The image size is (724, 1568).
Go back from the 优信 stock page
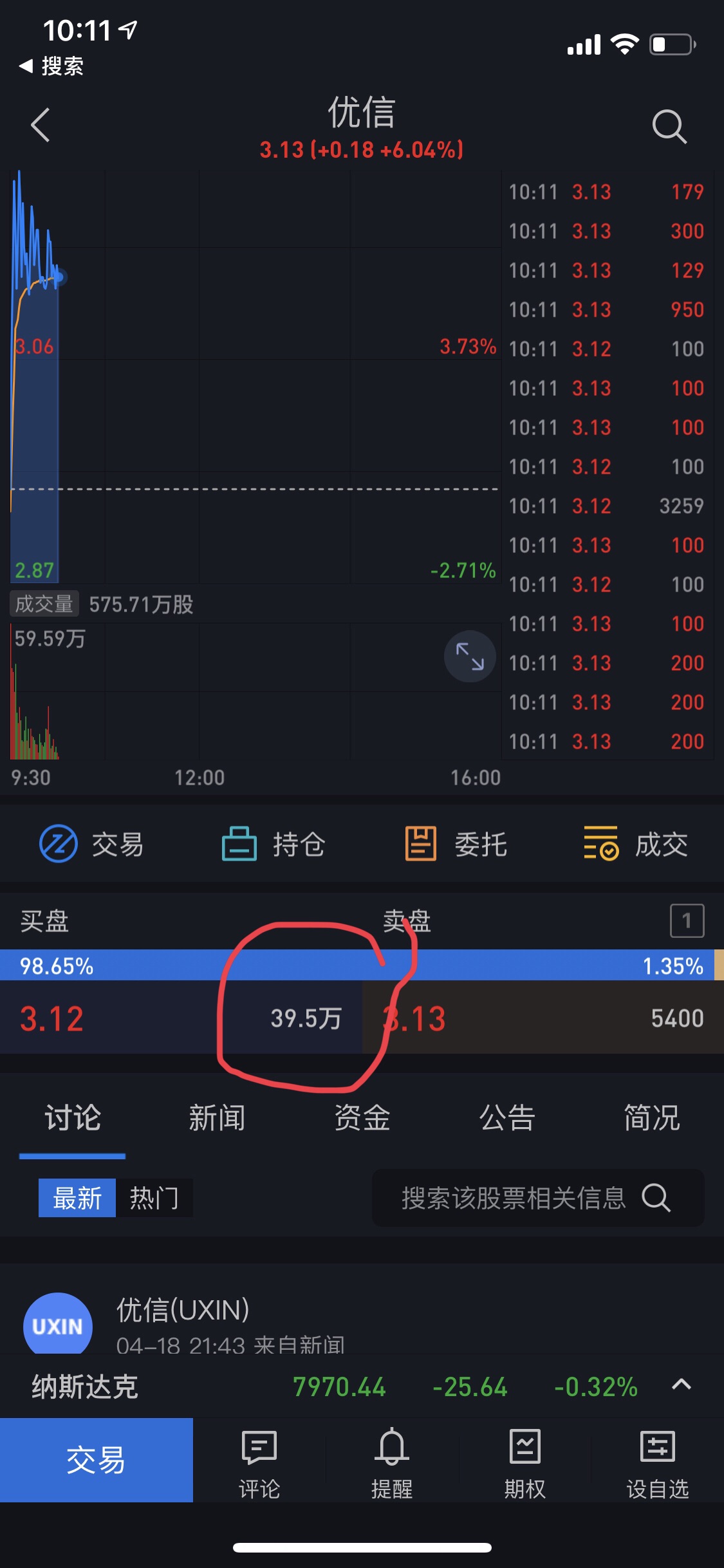tap(41, 125)
